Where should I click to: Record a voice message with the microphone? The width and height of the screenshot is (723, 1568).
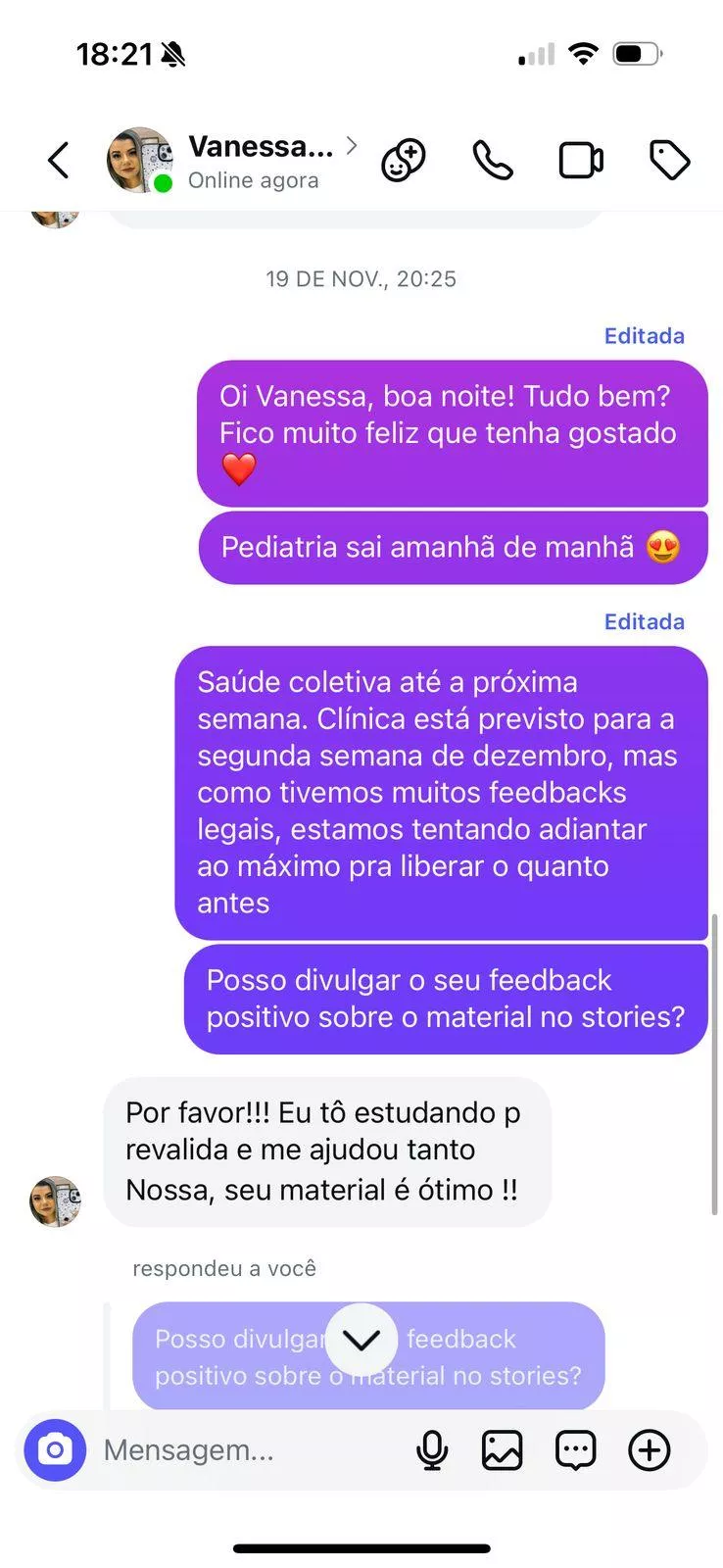click(x=432, y=1449)
